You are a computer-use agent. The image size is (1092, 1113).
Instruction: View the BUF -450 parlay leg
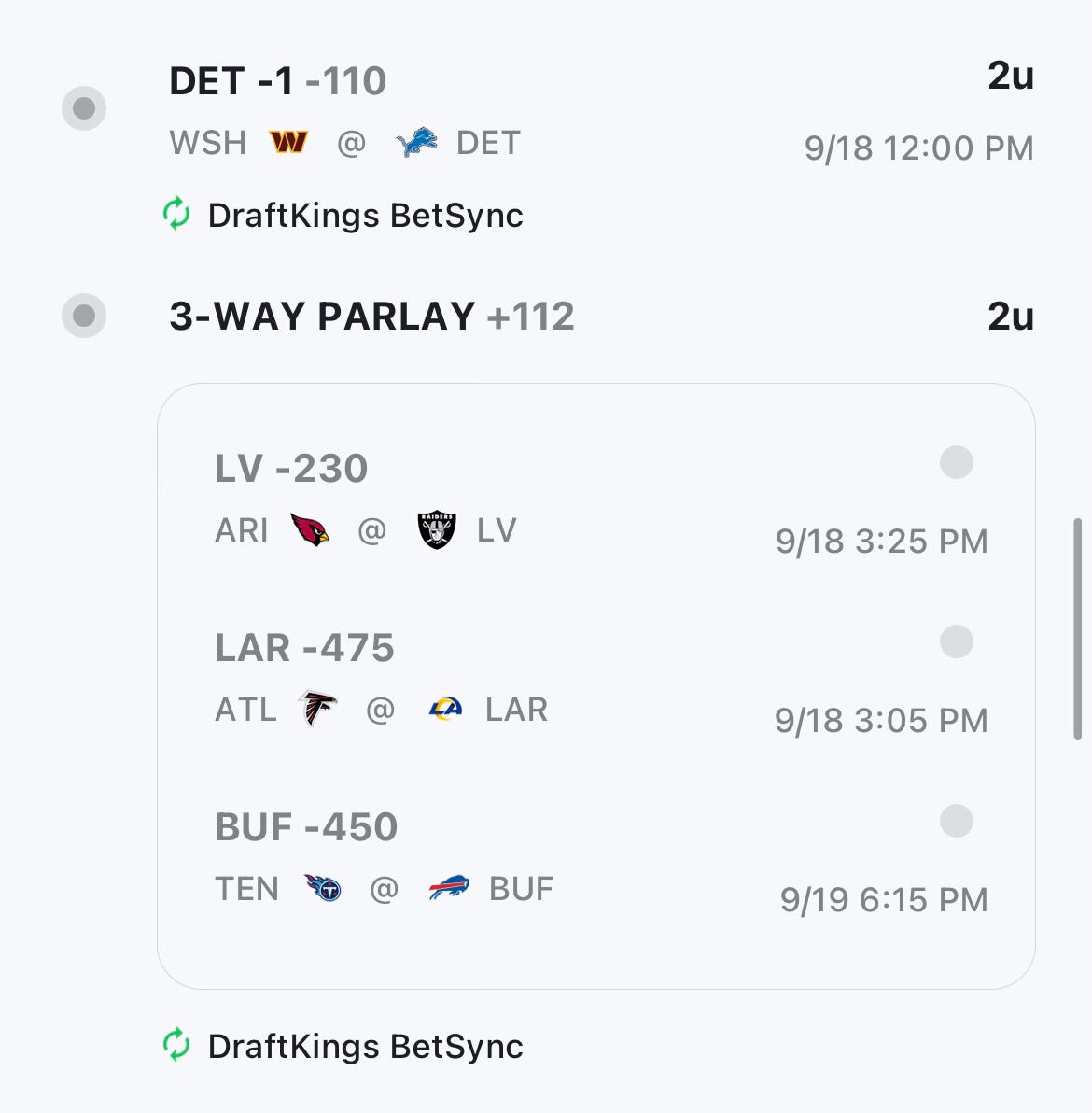(306, 827)
